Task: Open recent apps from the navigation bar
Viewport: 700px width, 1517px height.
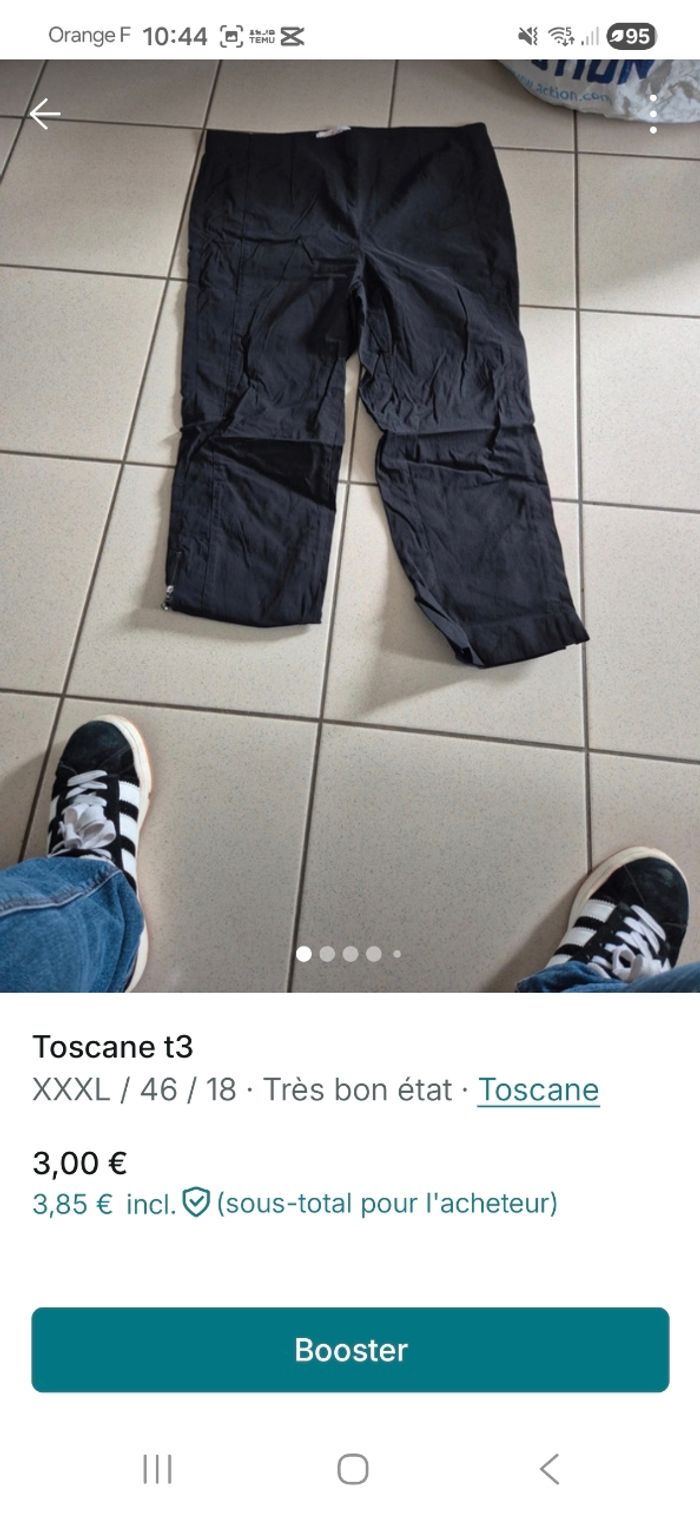Action: point(157,1468)
